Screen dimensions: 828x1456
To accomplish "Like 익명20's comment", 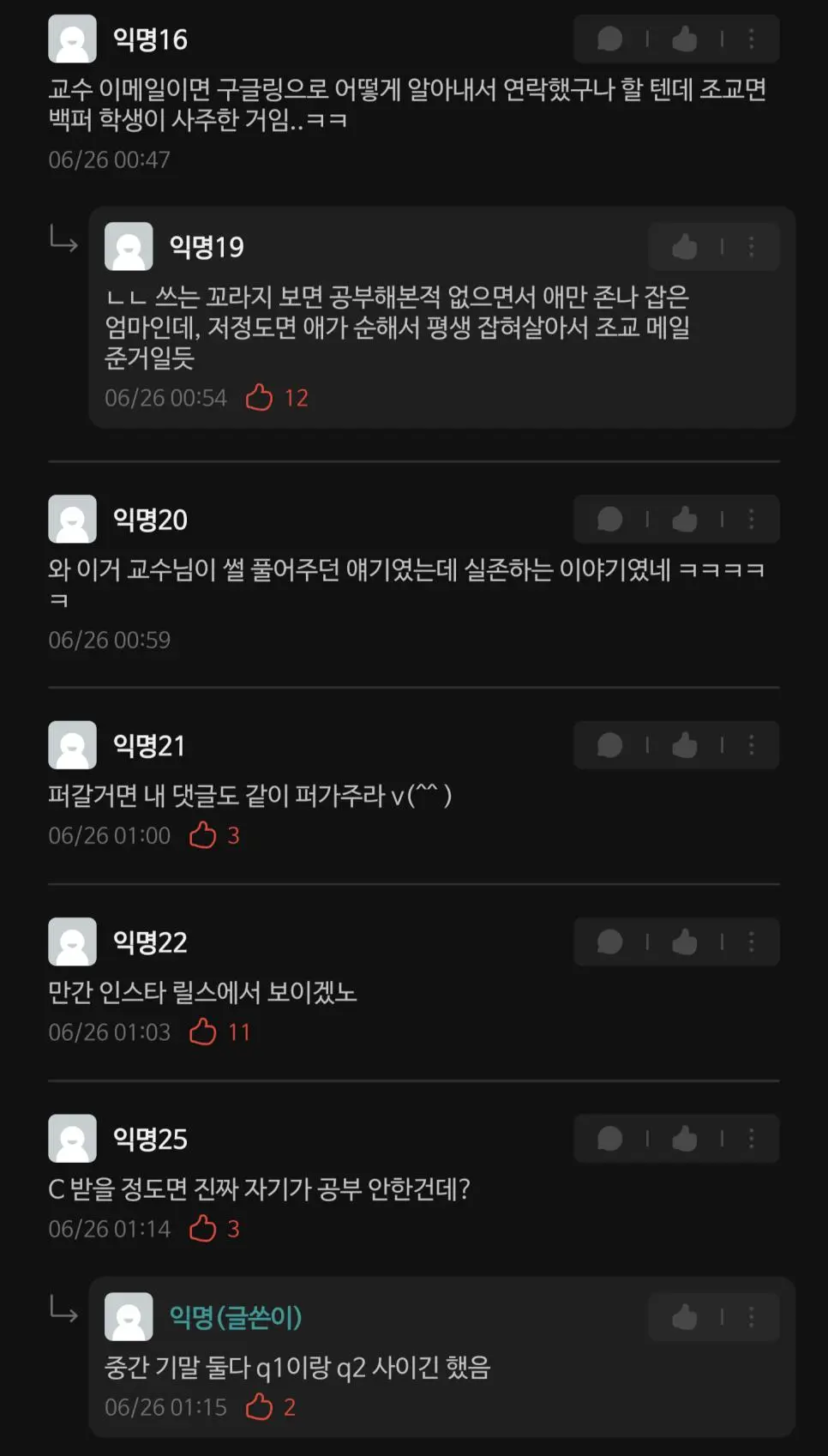I will pyautogui.click(x=684, y=519).
